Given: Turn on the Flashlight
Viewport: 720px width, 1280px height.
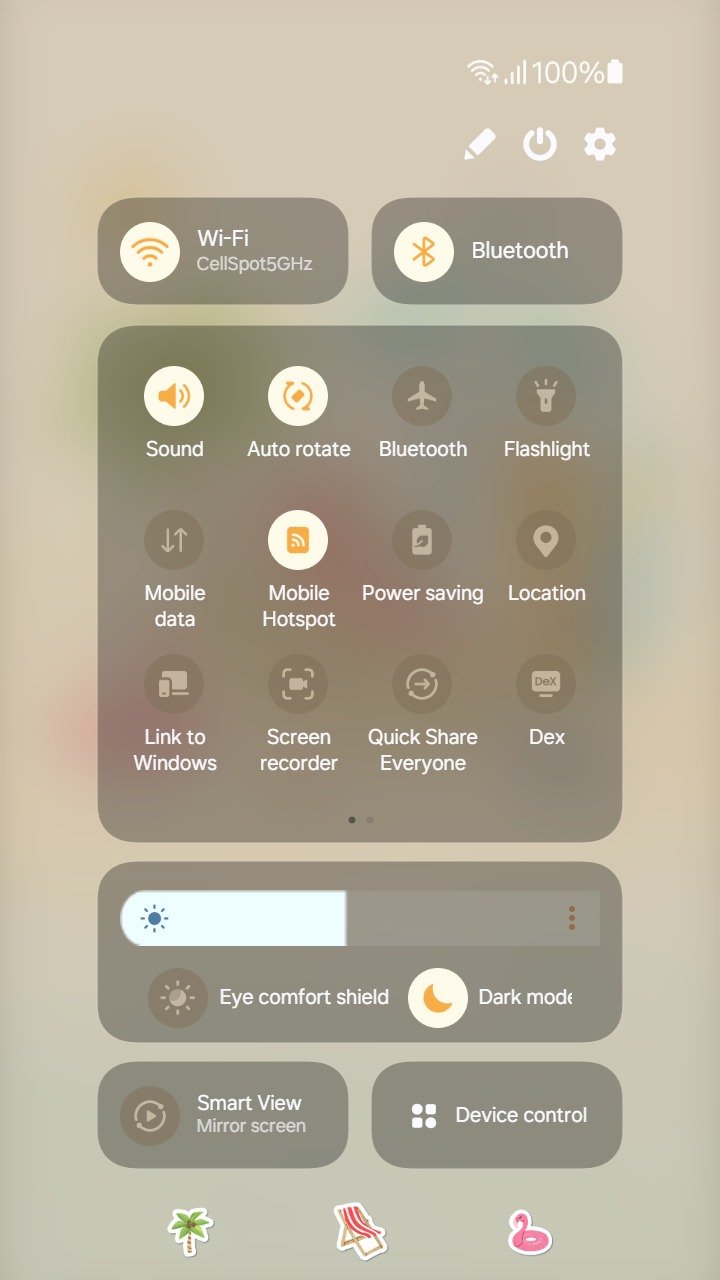Looking at the screenshot, I should click(x=546, y=396).
